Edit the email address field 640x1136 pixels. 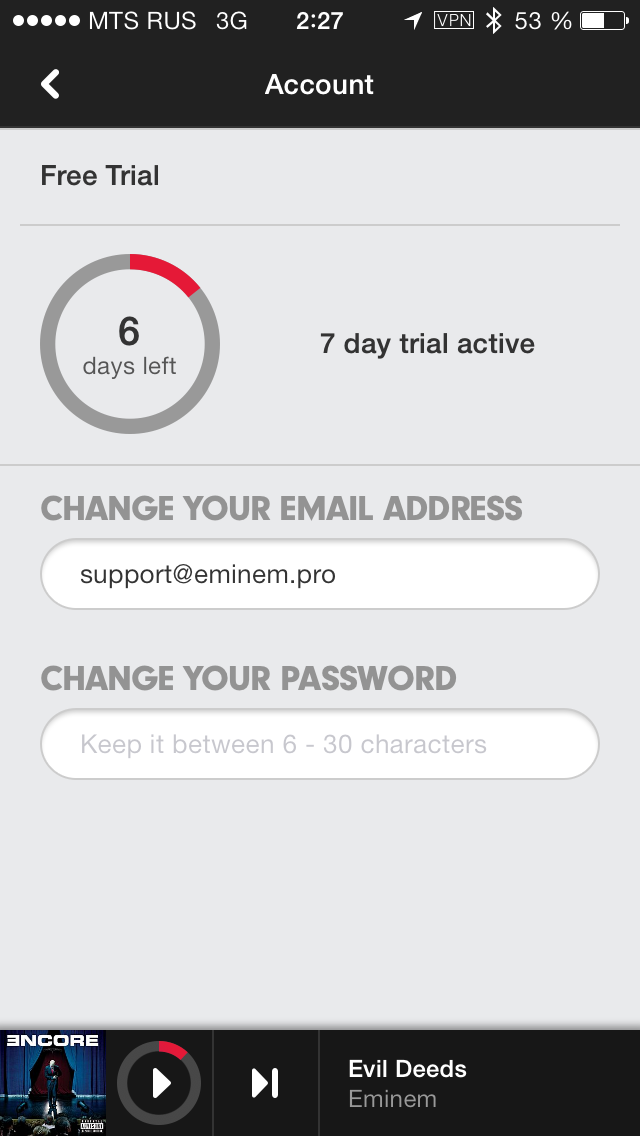320,574
